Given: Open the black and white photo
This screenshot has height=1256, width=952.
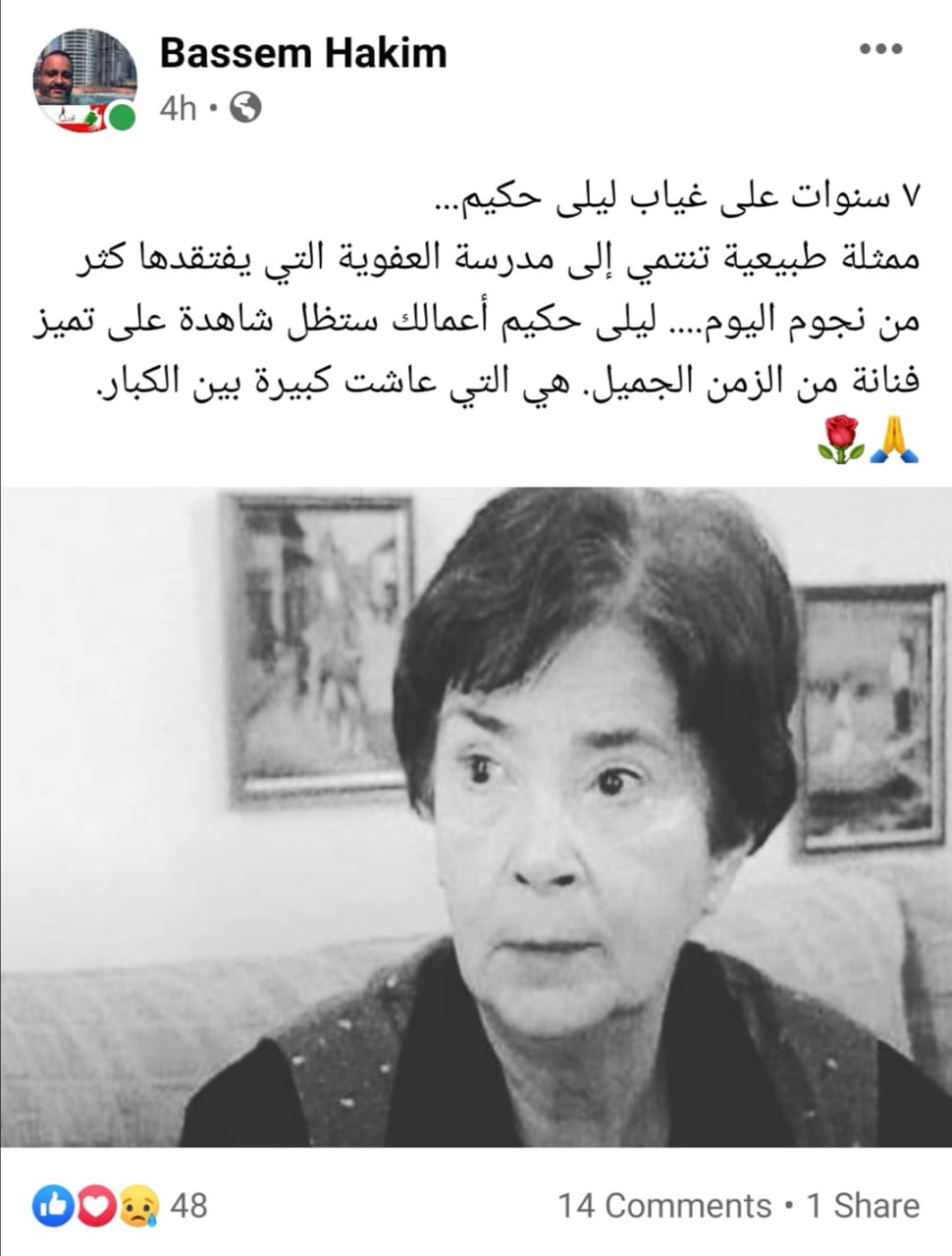Looking at the screenshot, I should (x=476, y=816).
